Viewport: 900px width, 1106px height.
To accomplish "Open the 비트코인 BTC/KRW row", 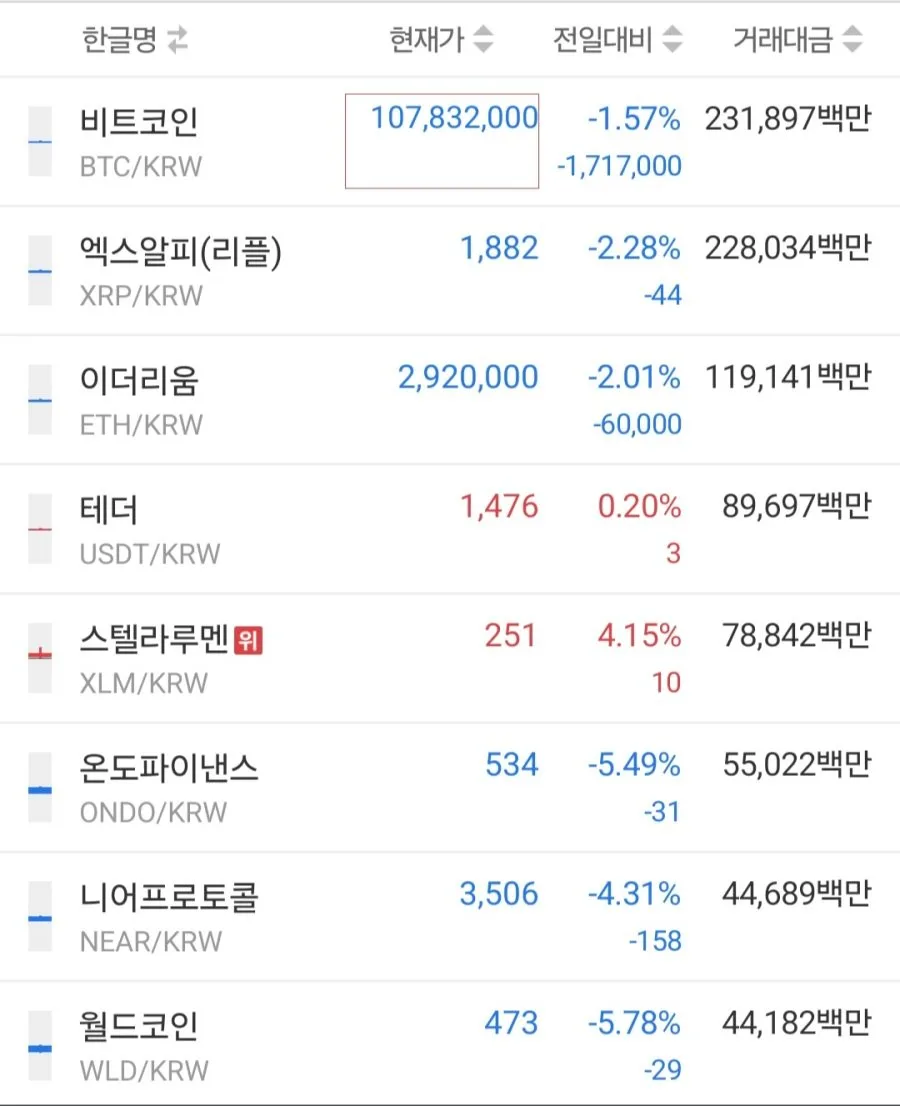I will (450, 142).
